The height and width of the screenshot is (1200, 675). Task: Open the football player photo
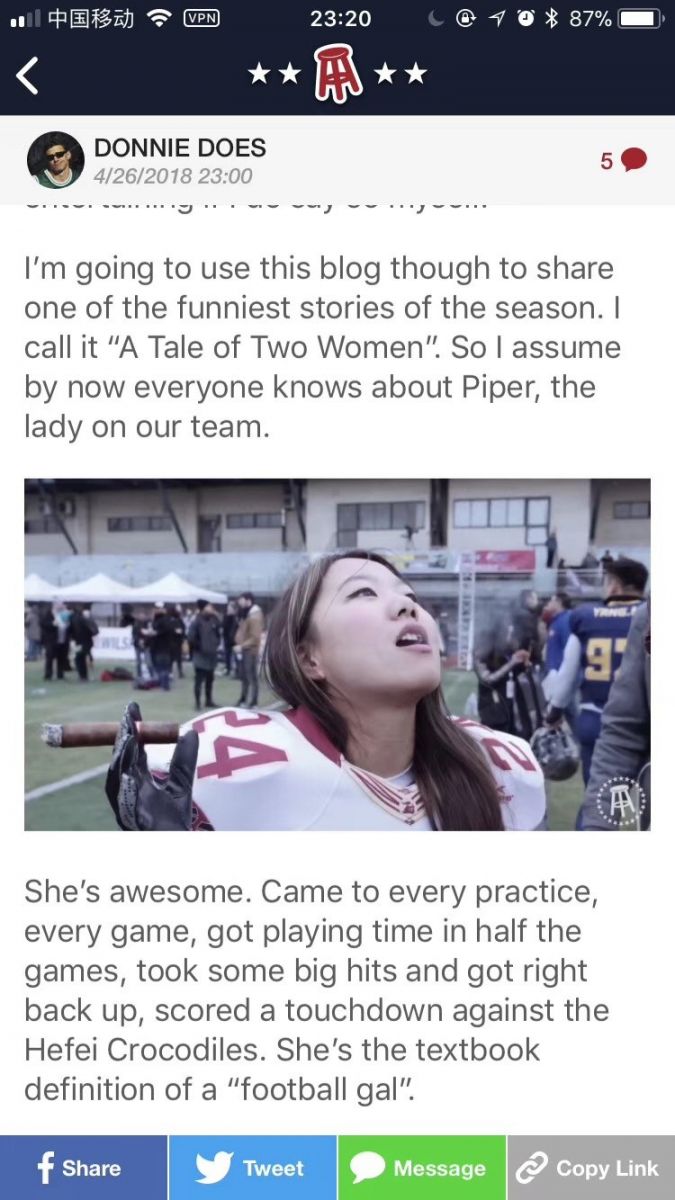[x=337, y=655]
